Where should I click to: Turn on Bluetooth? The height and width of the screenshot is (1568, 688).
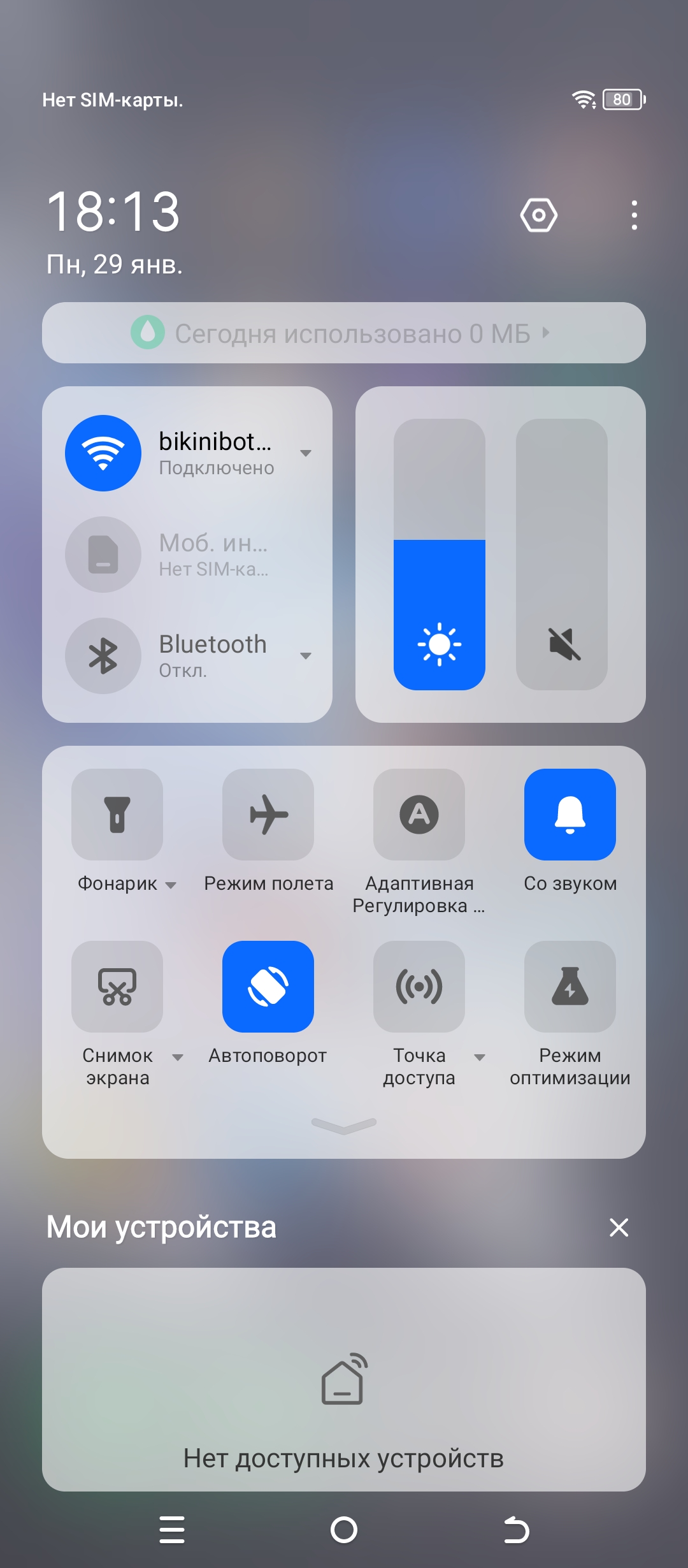pos(103,656)
